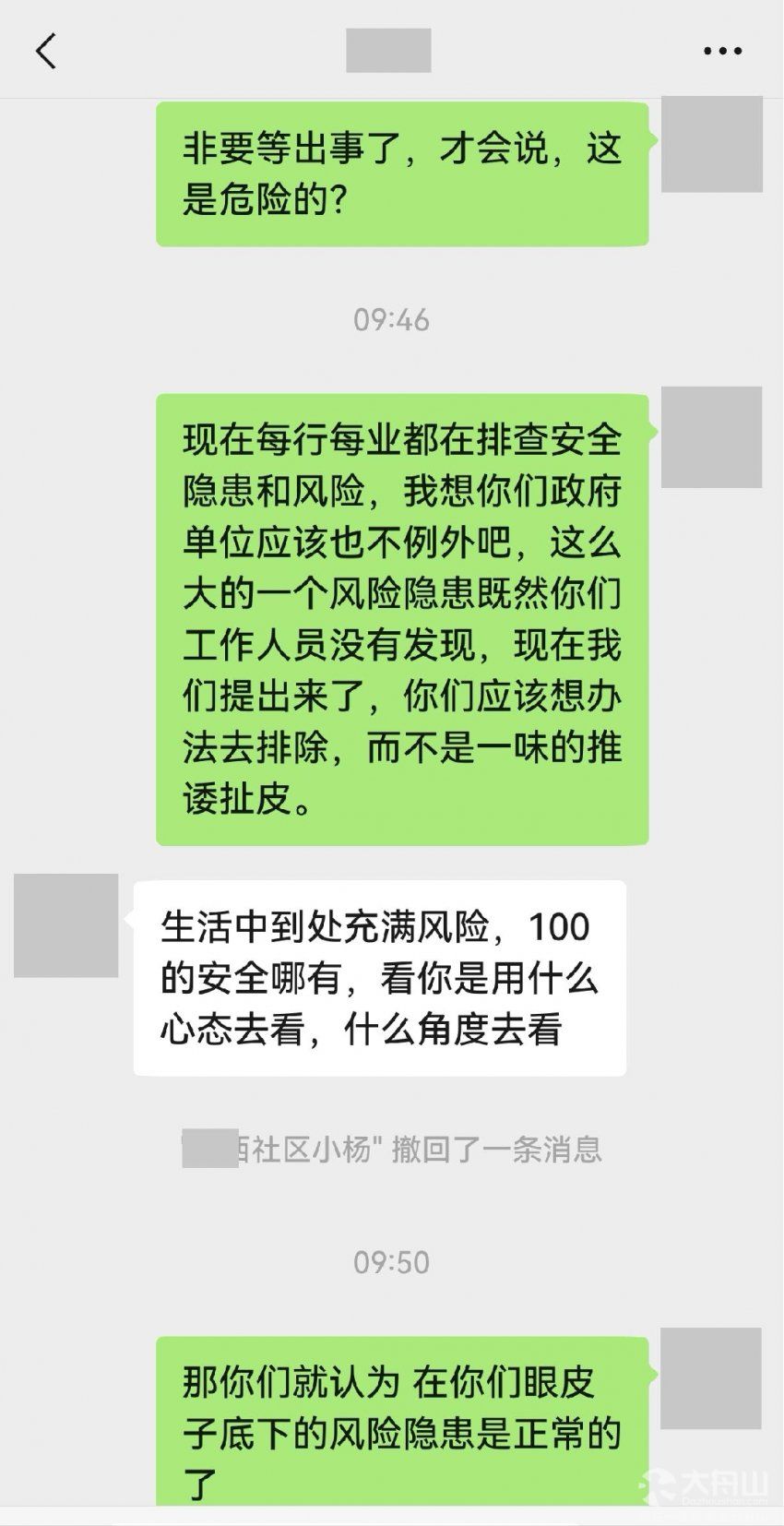
Task: Go back using the top-left arrow
Action: pyautogui.click(x=46, y=51)
